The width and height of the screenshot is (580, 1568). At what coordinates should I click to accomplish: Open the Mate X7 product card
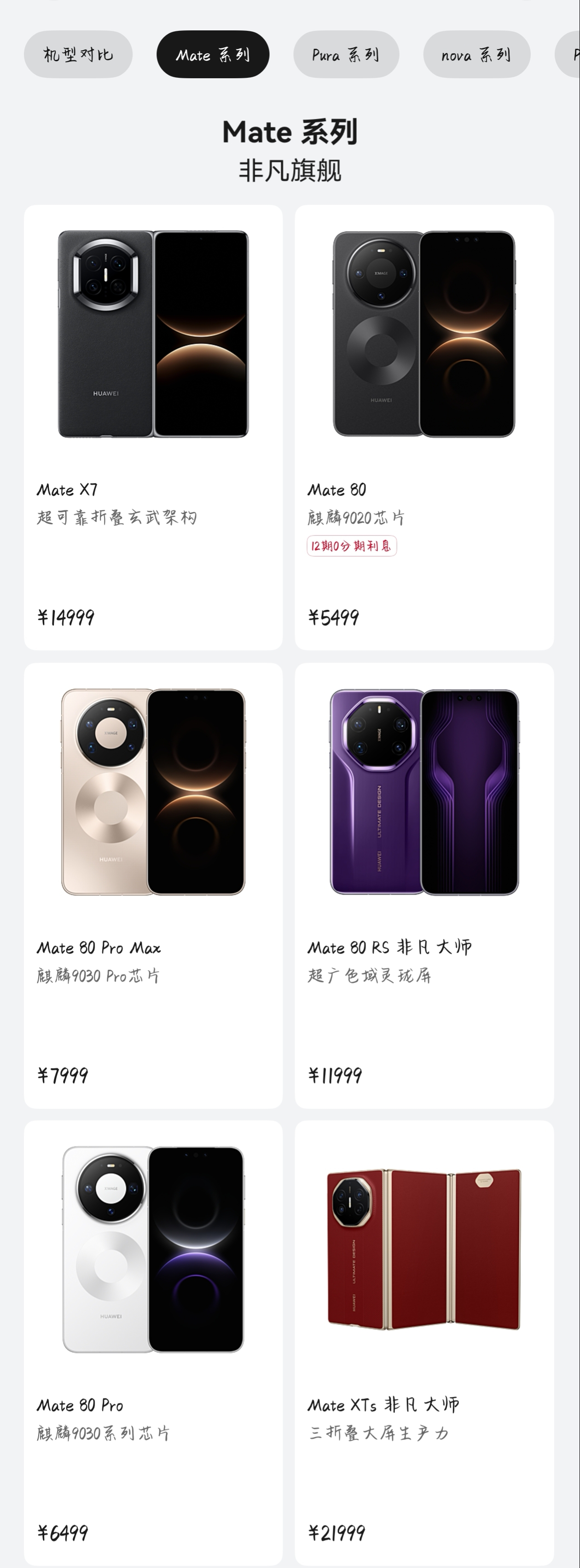point(153,427)
